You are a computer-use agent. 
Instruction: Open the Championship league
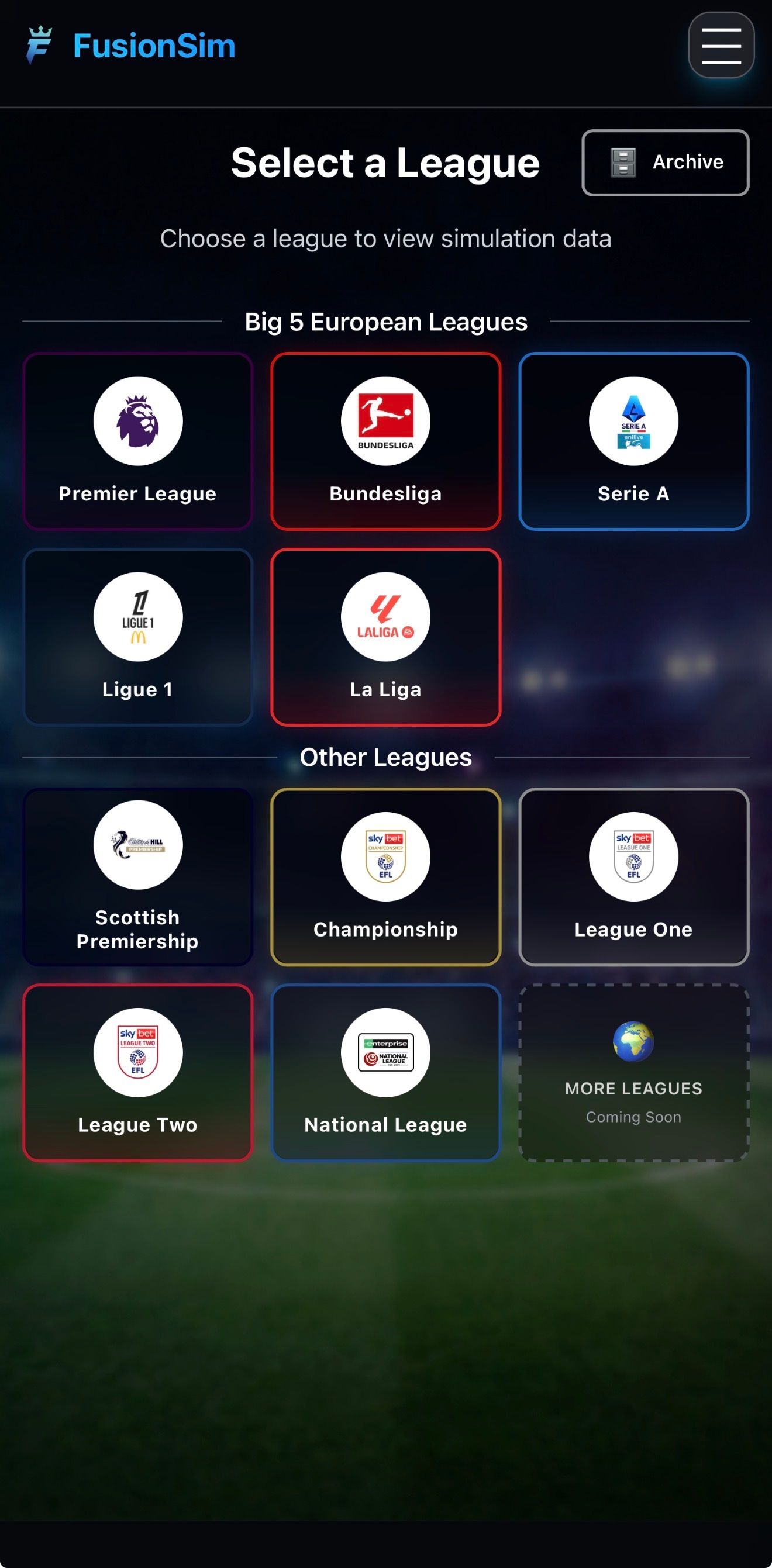coord(385,876)
